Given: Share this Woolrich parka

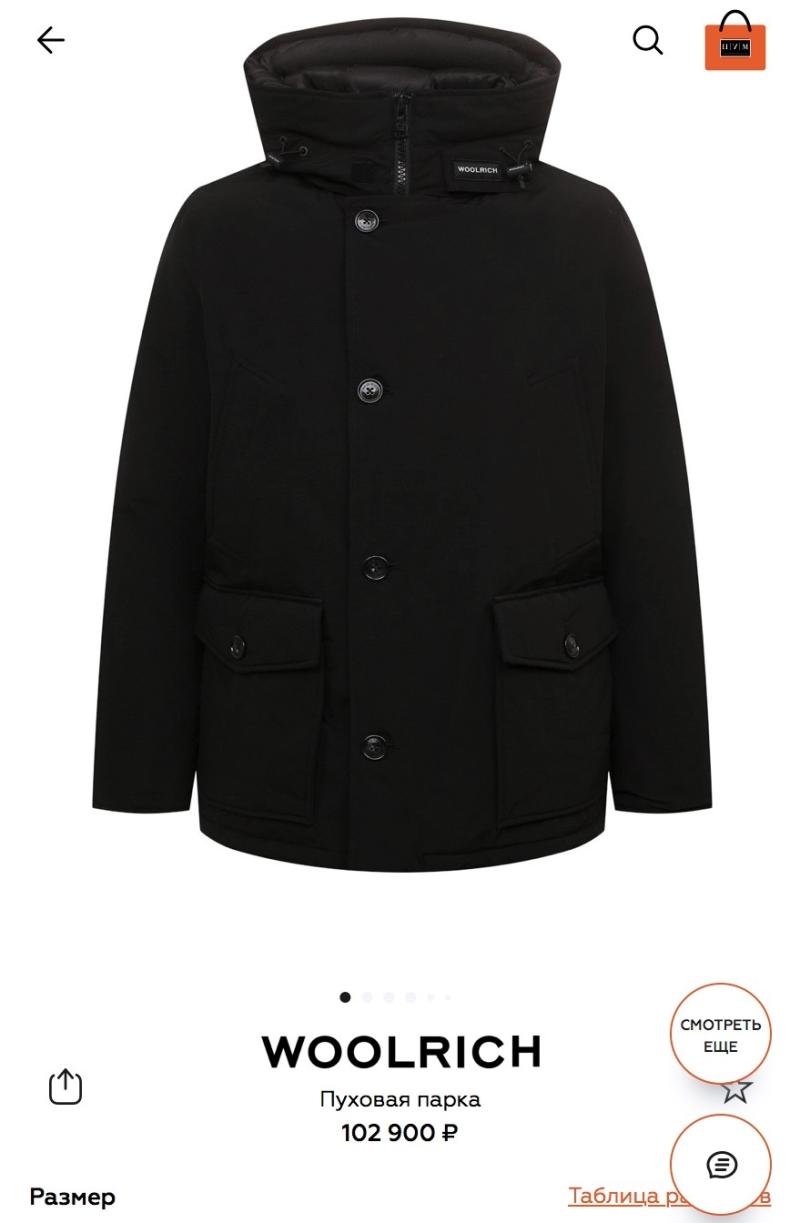Looking at the screenshot, I should [x=66, y=1087].
